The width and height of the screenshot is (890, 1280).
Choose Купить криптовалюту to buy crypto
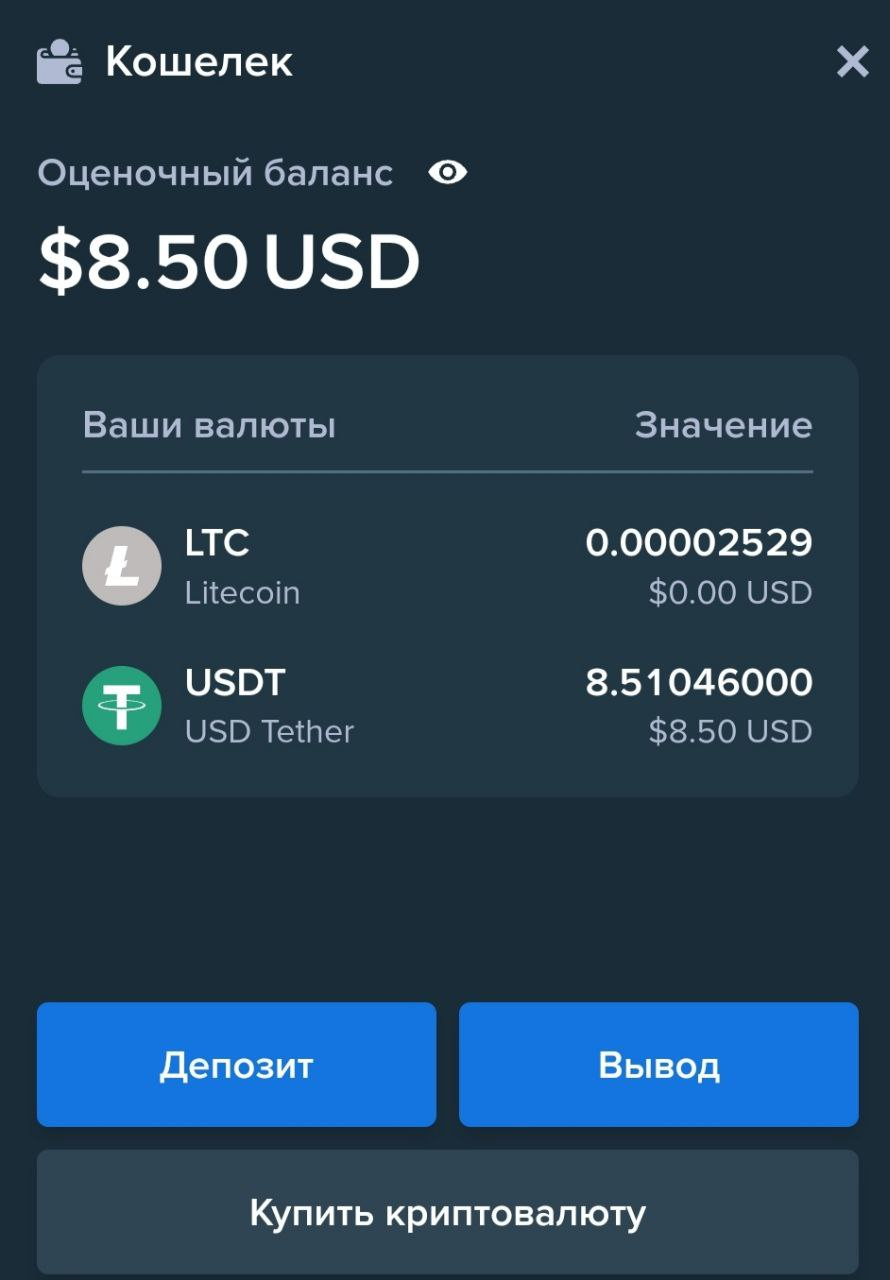447,1213
